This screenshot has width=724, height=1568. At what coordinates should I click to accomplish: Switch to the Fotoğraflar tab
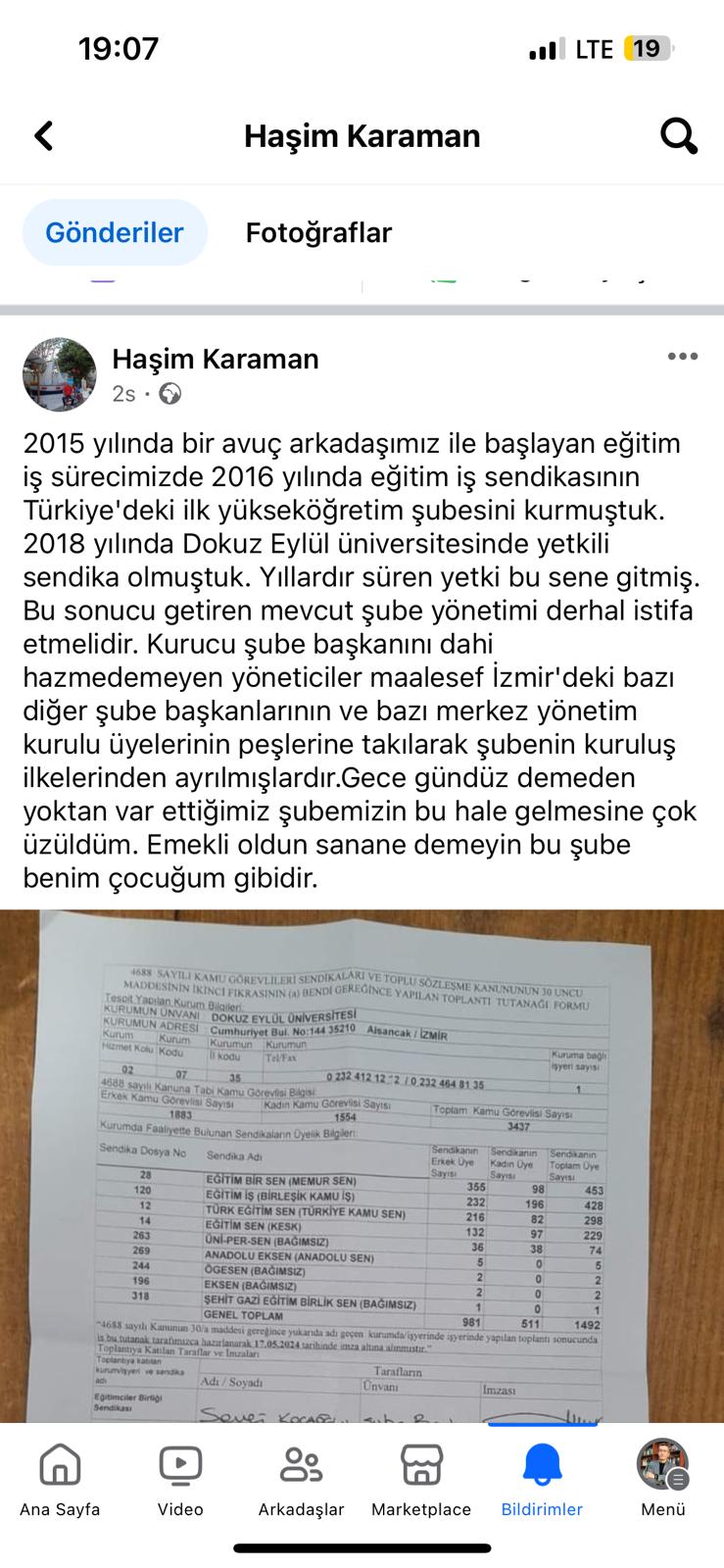tap(318, 232)
